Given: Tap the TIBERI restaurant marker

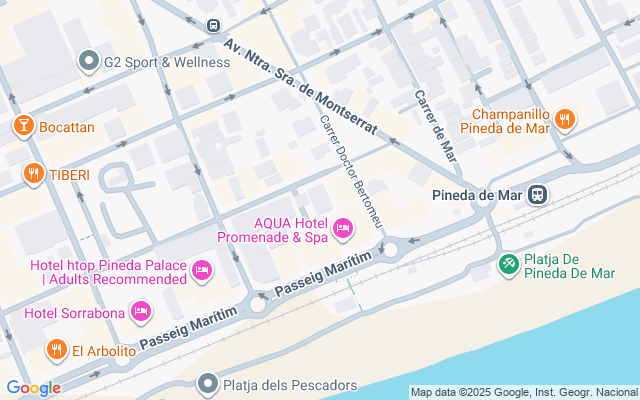Looking at the screenshot, I should tap(34, 174).
